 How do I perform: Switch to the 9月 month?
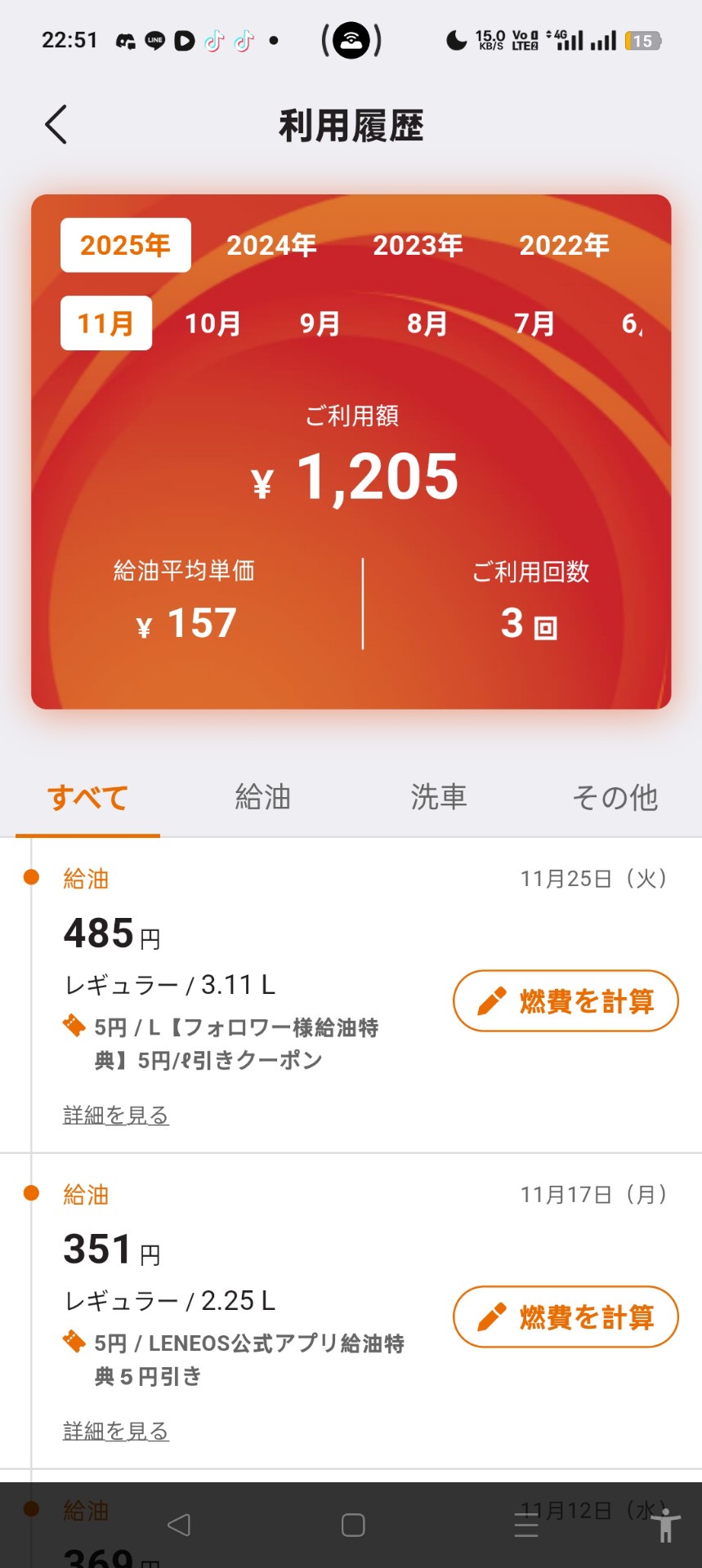[320, 323]
